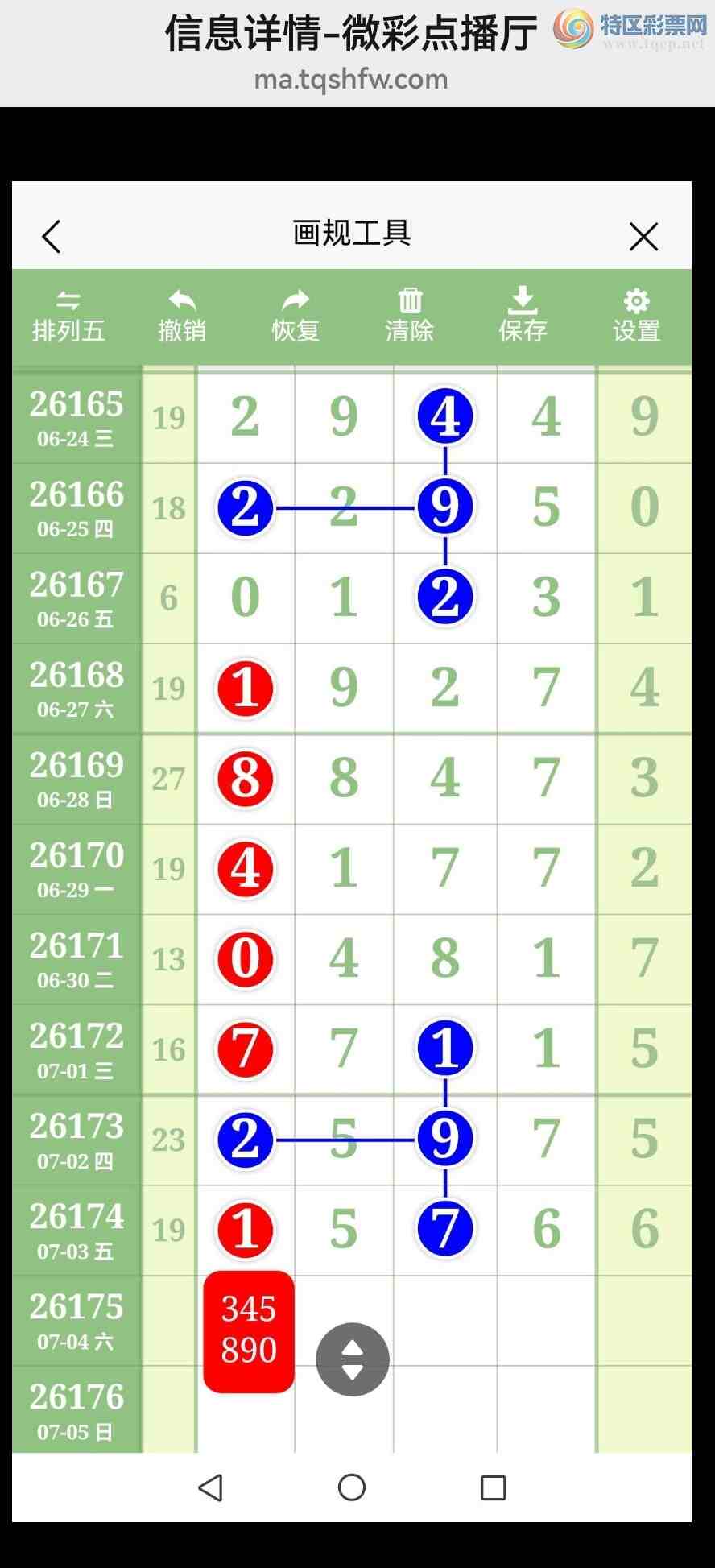This screenshot has height=1568, width=715.
Task: Tap the system home button
Action: pyautogui.click(x=352, y=1487)
